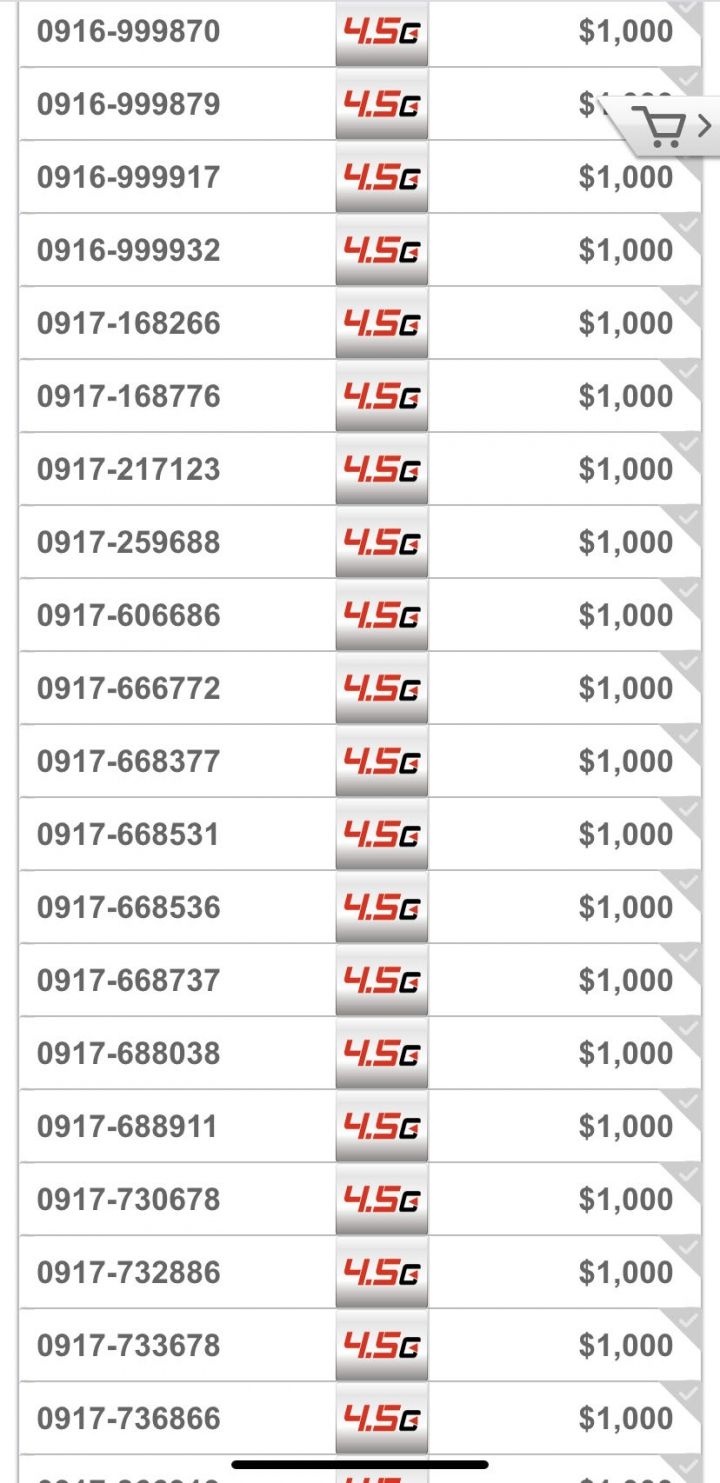Pick number 0917-666772
The width and height of the screenshot is (720, 1483).
pos(360,688)
